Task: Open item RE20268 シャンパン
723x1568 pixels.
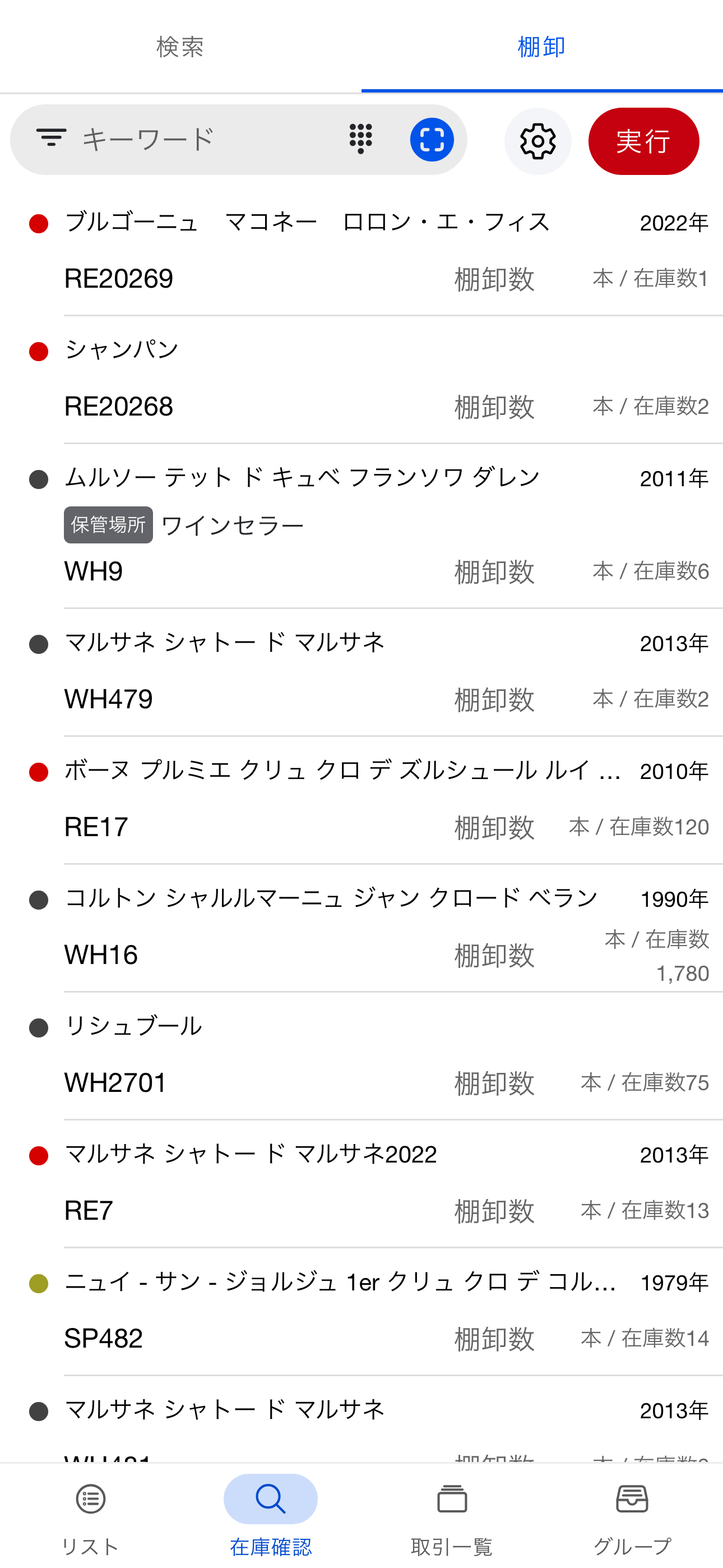Action: click(x=243, y=377)
